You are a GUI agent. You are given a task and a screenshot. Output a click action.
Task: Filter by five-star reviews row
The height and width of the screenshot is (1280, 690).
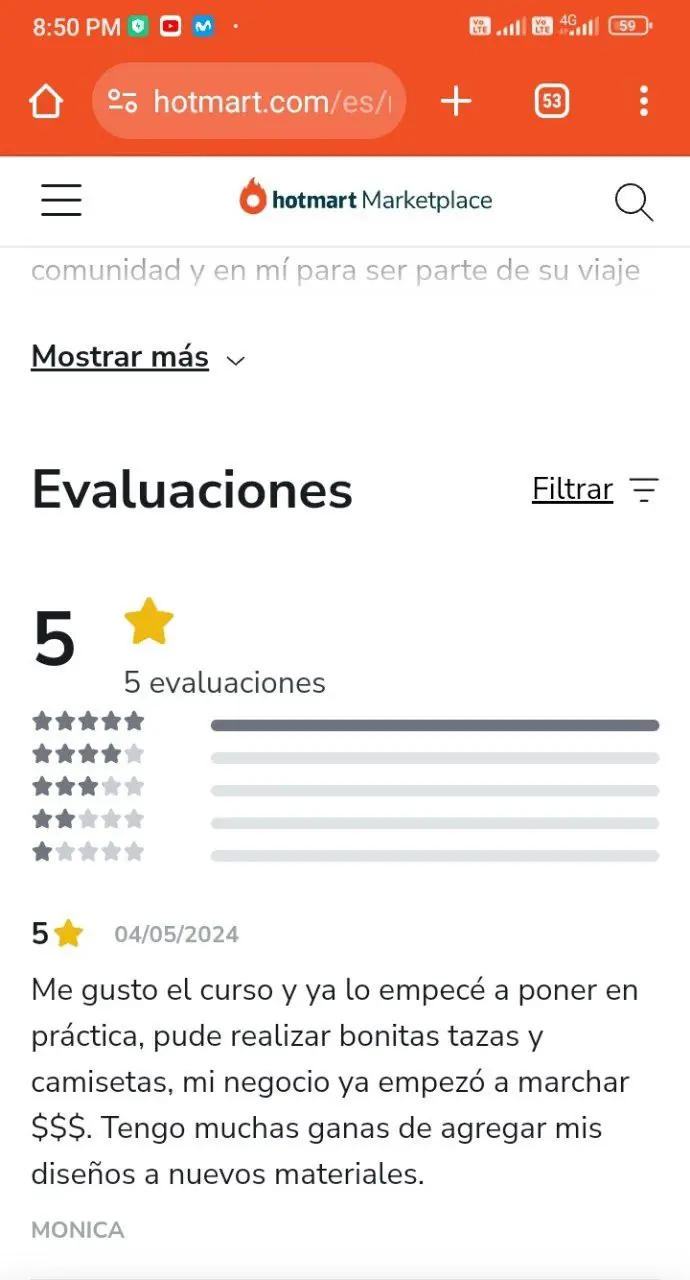click(x=346, y=722)
